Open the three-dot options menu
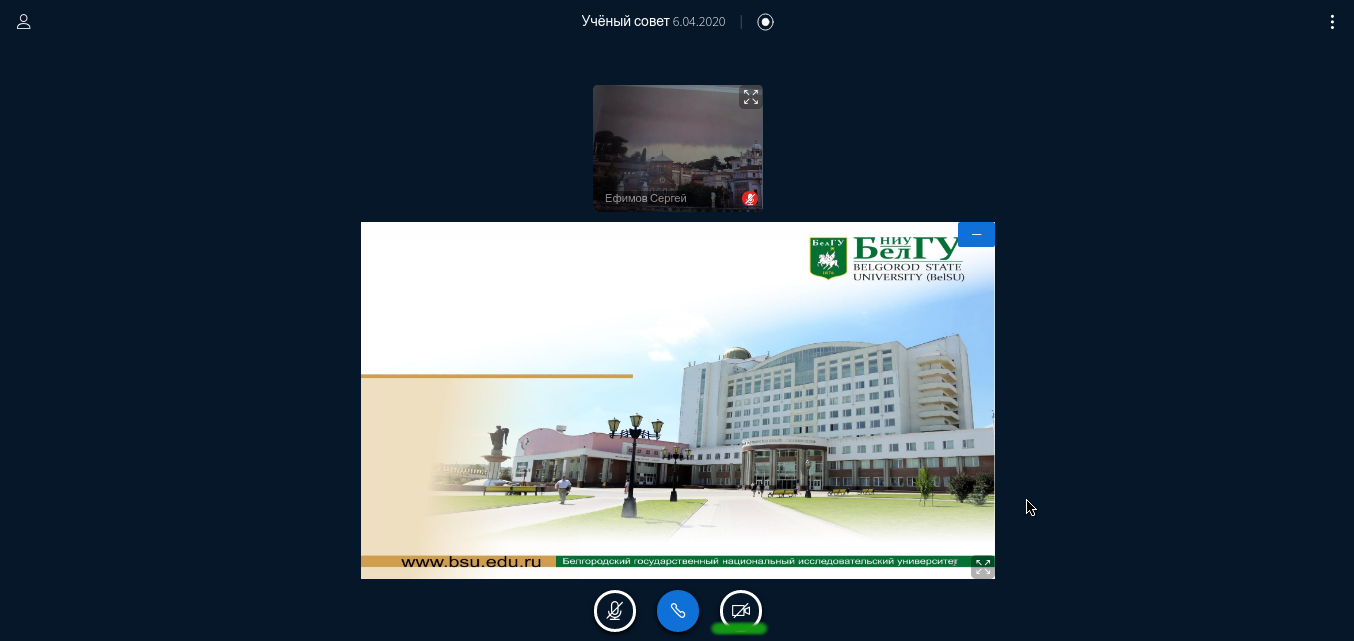Image resolution: width=1354 pixels, height=641 pixels. point(1332,22)
